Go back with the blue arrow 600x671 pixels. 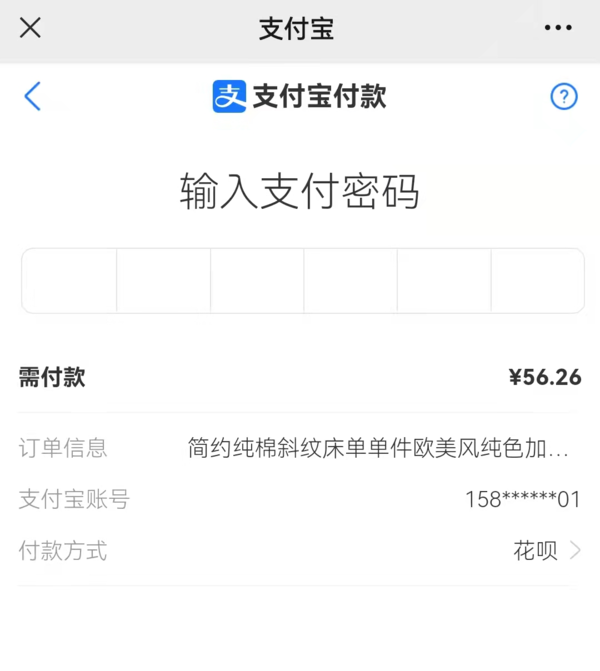(x=32, y=96)
